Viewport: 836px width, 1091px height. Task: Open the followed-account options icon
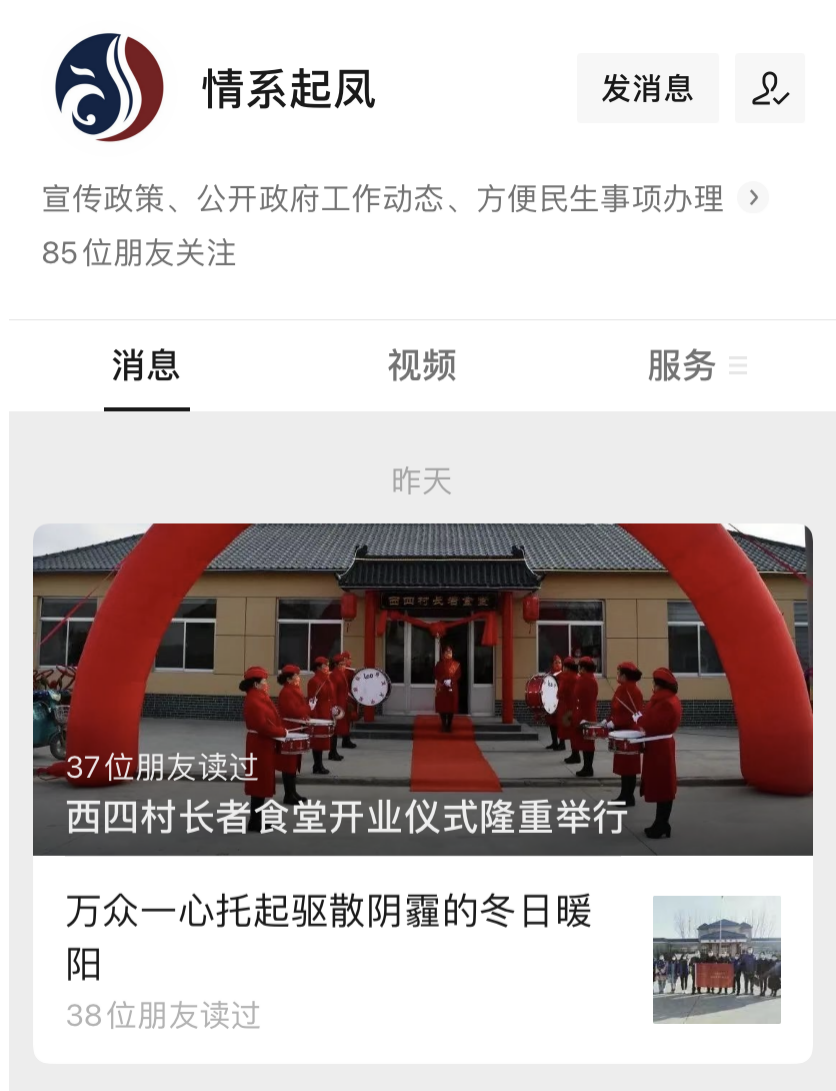point(769,89)
